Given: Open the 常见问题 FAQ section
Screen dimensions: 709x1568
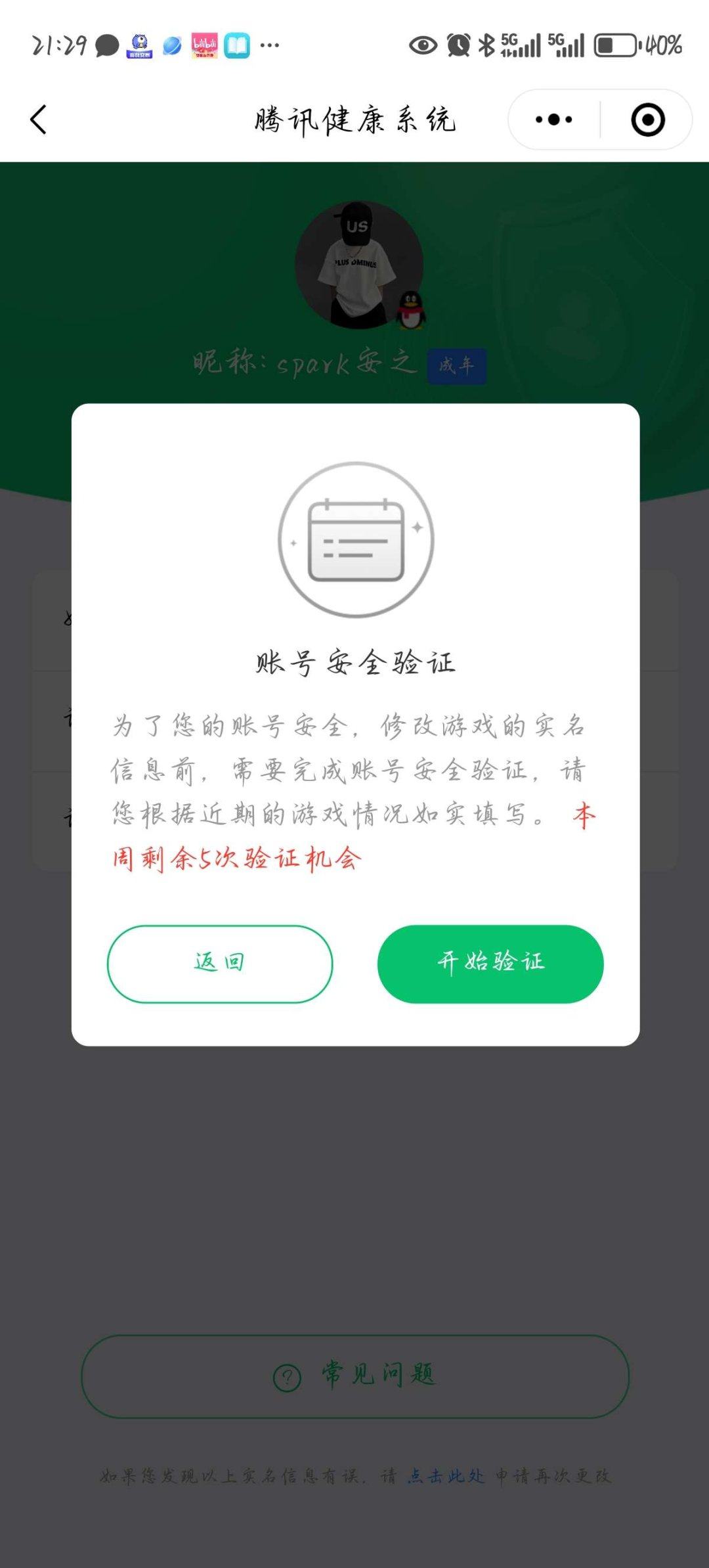Looking at the screenshot, I should point(354,1376).
